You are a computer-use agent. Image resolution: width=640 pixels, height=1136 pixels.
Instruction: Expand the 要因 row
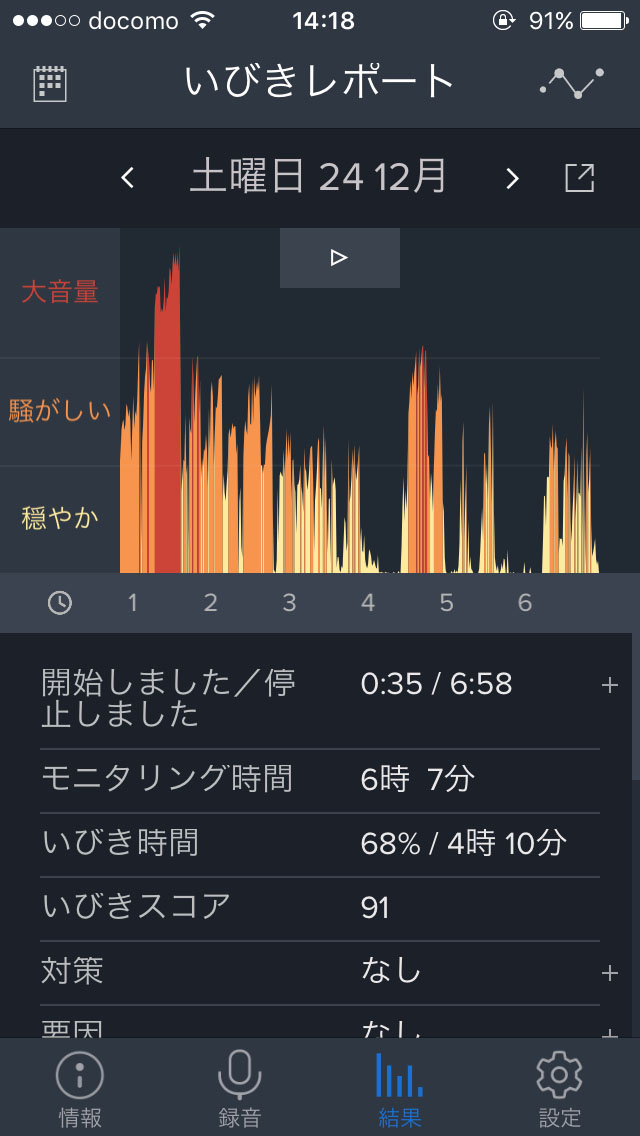[x=610, y=1030]
